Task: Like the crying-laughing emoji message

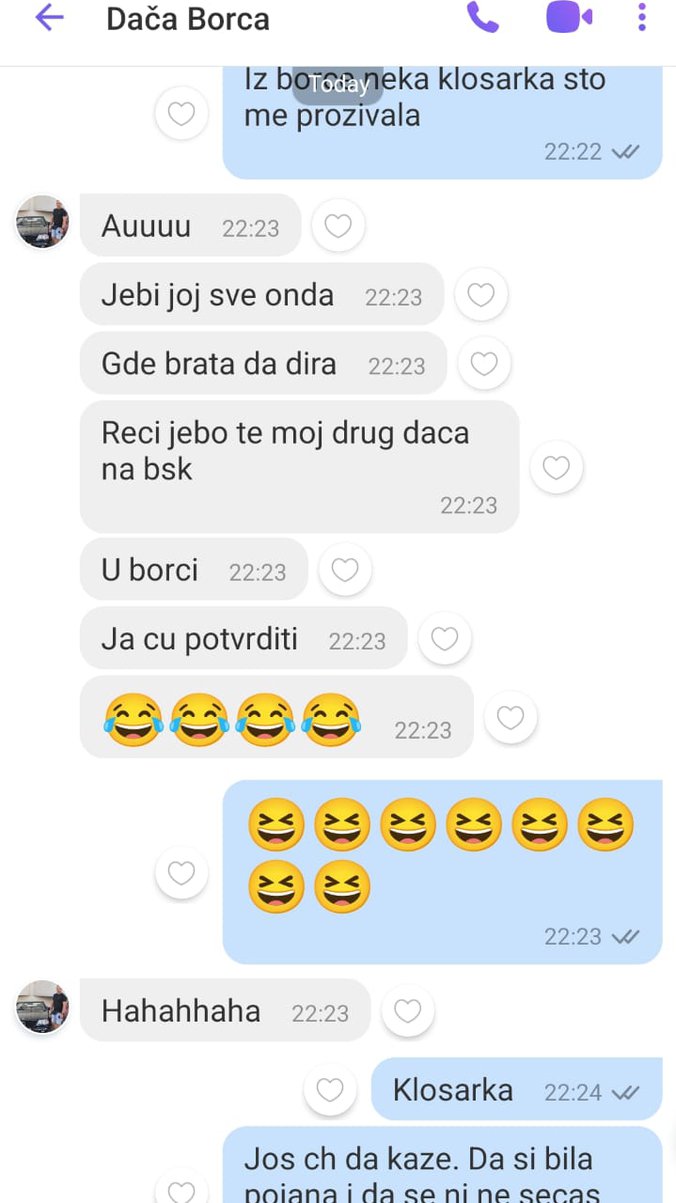Action: [510, 717]
